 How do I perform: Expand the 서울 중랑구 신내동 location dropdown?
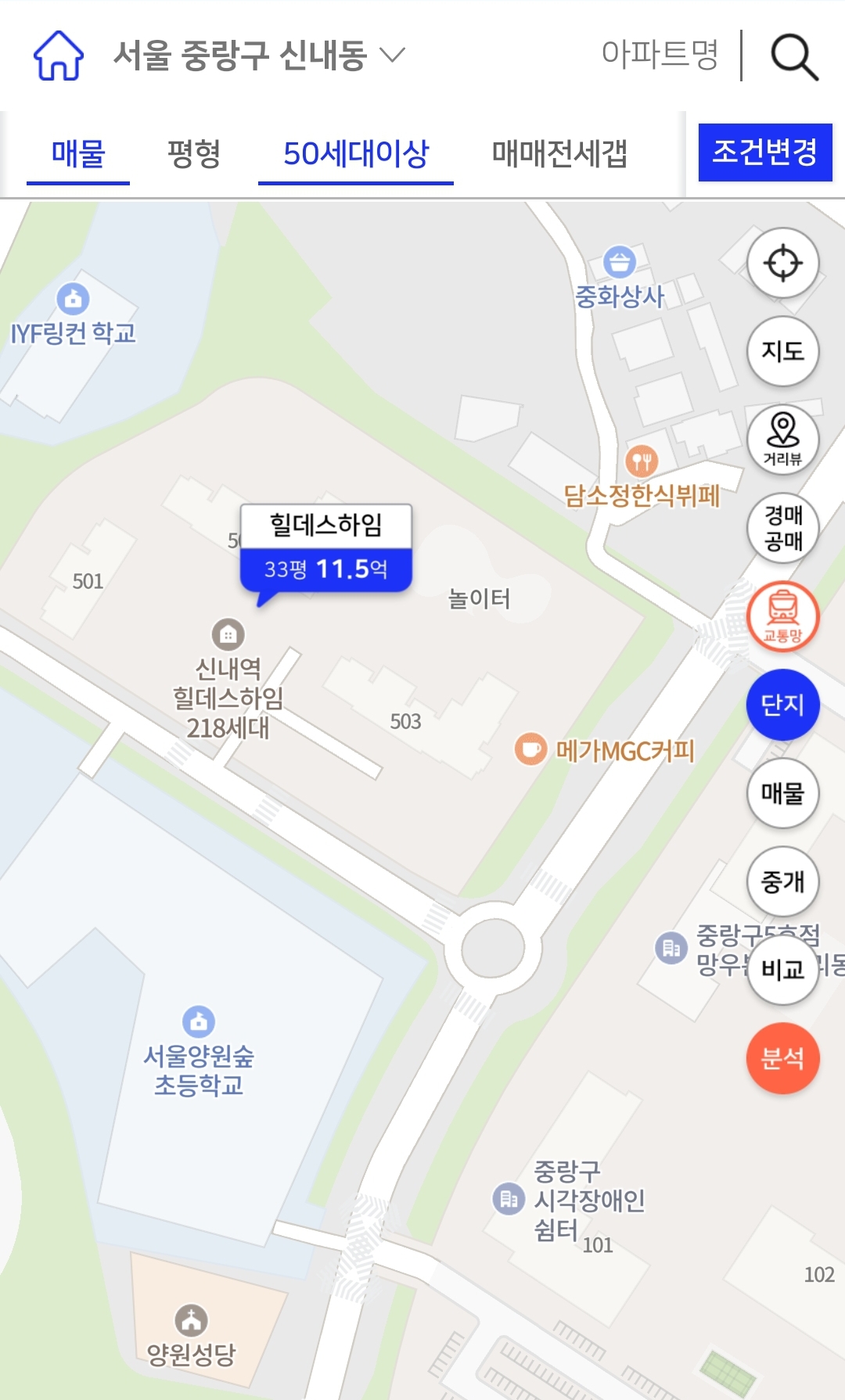point(259,56)
